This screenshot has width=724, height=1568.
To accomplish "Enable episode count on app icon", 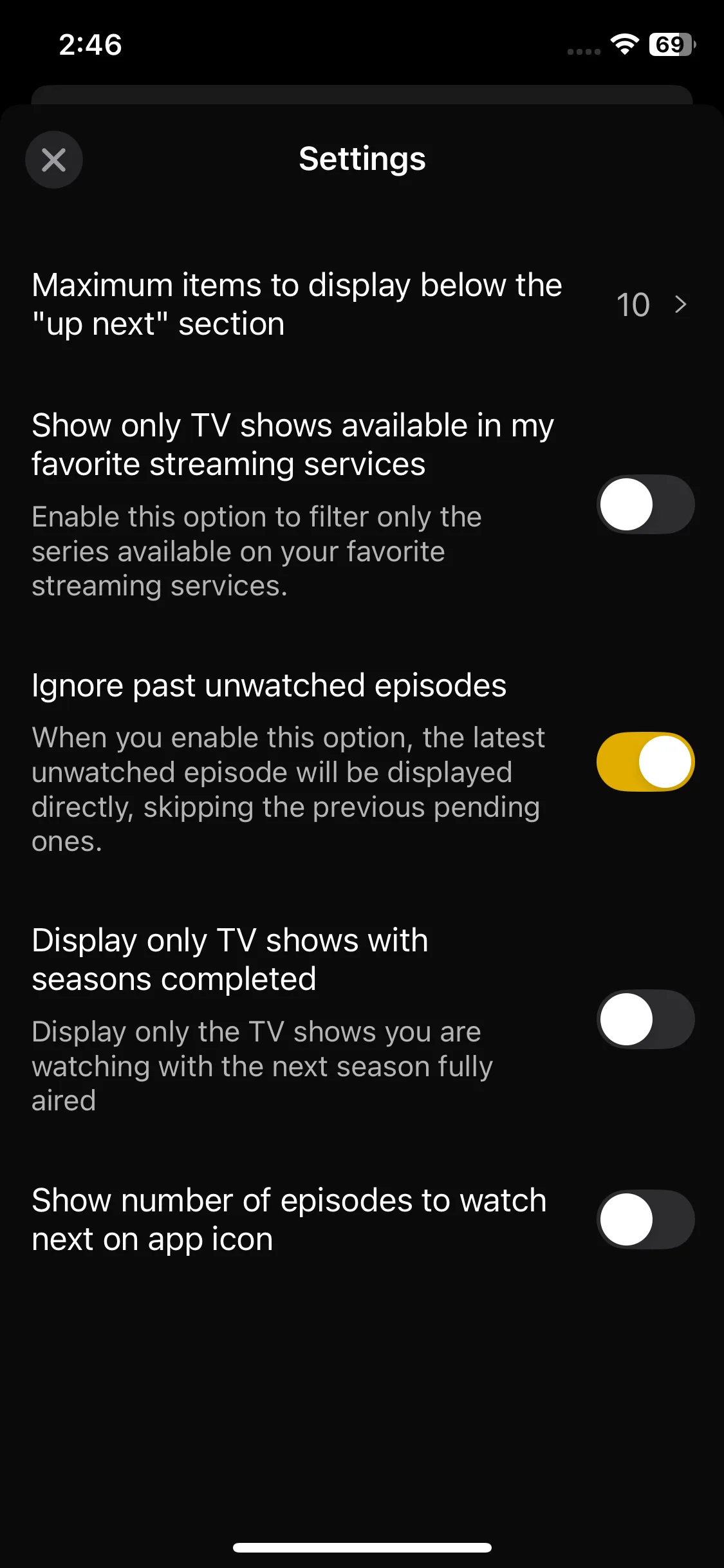I will coord(645,1219).
